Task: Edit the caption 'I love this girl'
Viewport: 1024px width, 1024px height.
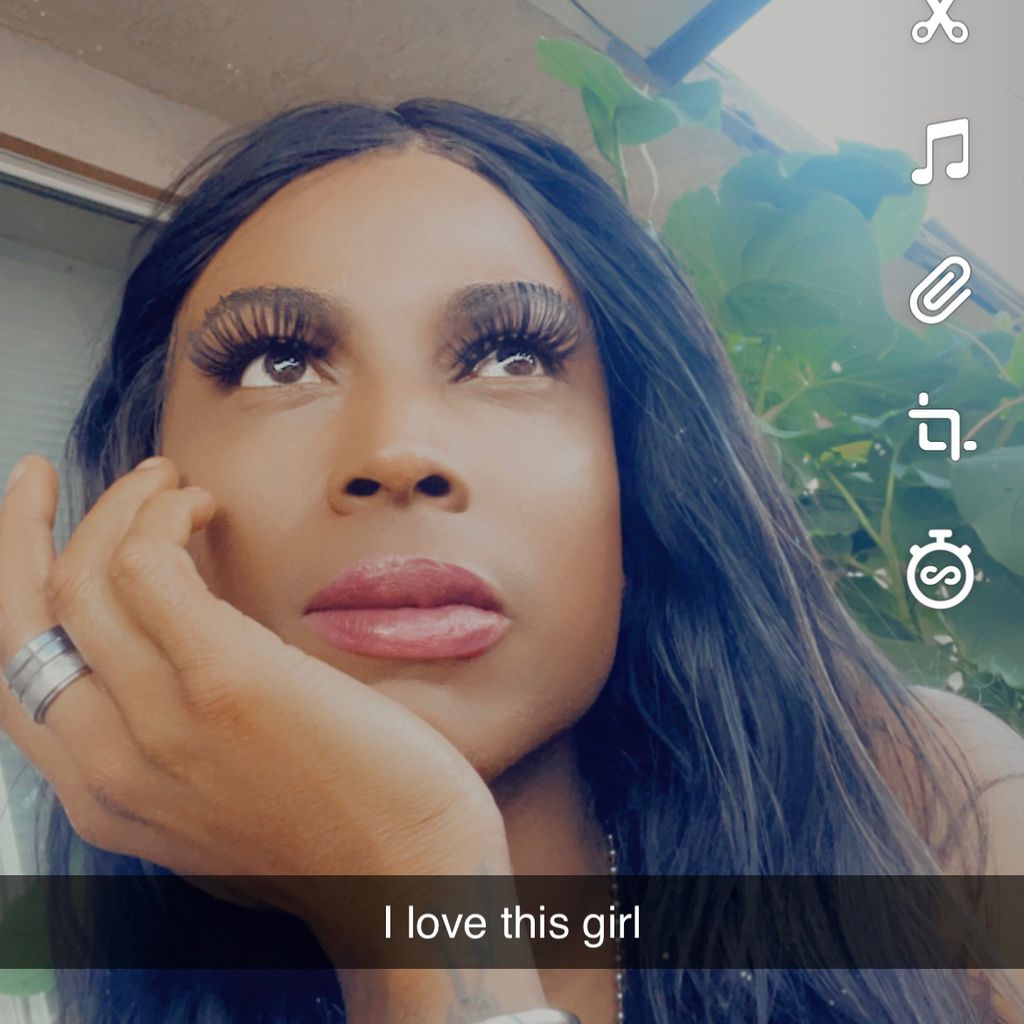Action: (x=512, y=923)
